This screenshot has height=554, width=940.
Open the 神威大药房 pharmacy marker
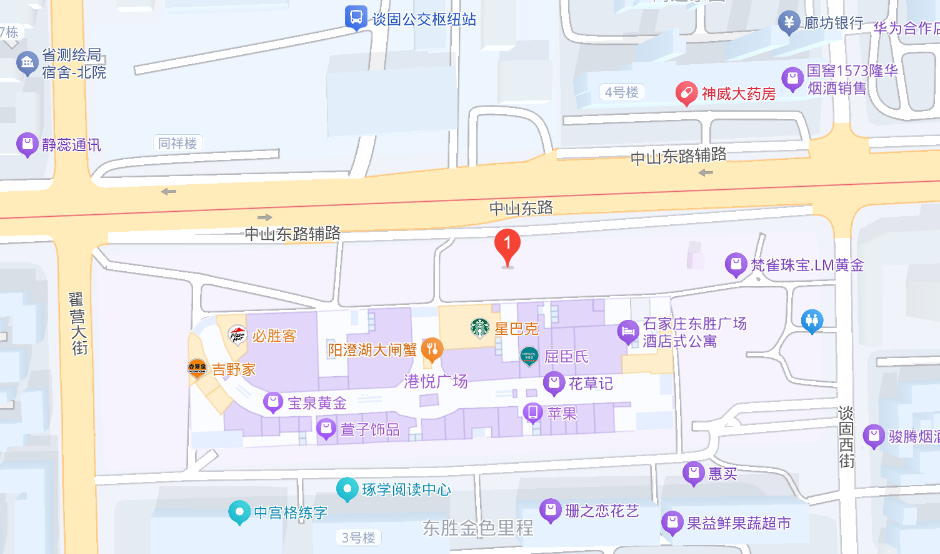(x=686, y=93)
